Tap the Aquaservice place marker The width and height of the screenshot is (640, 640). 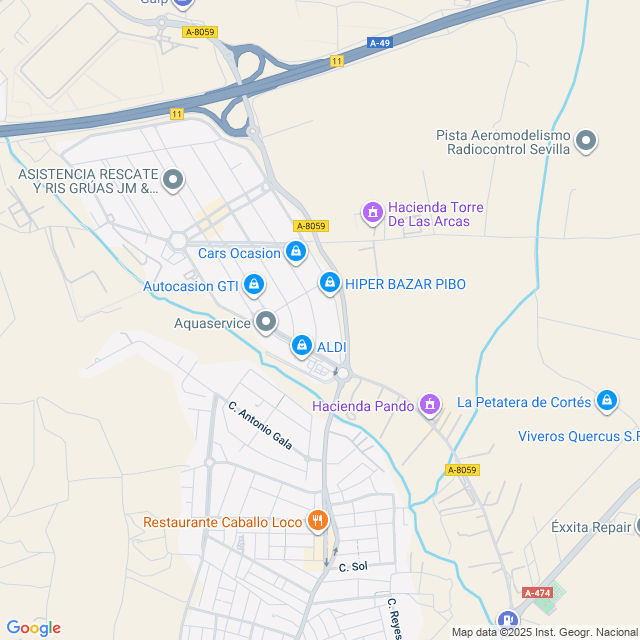(266, 322)
